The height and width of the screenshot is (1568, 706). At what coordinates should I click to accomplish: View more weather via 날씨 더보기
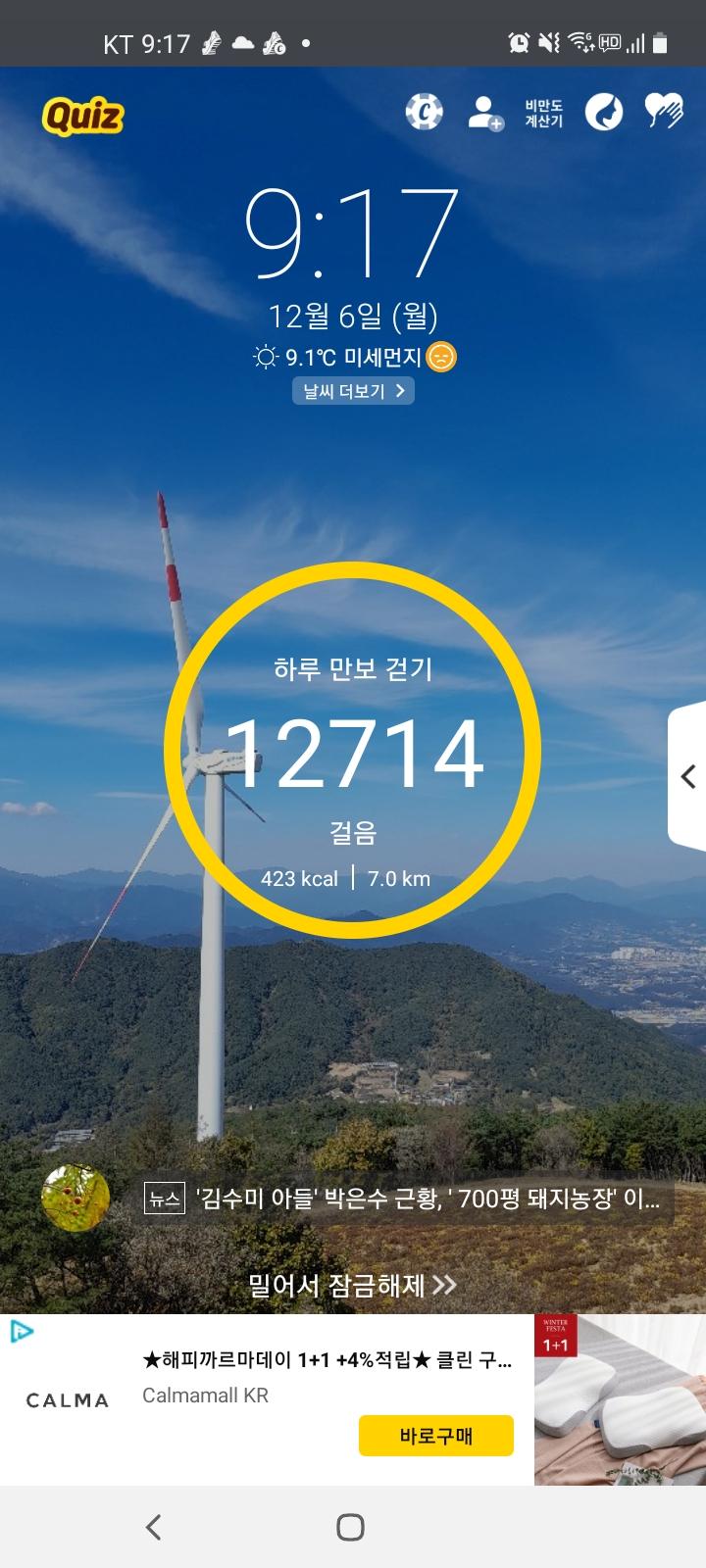pyautogui.click(x=353, y=391)
